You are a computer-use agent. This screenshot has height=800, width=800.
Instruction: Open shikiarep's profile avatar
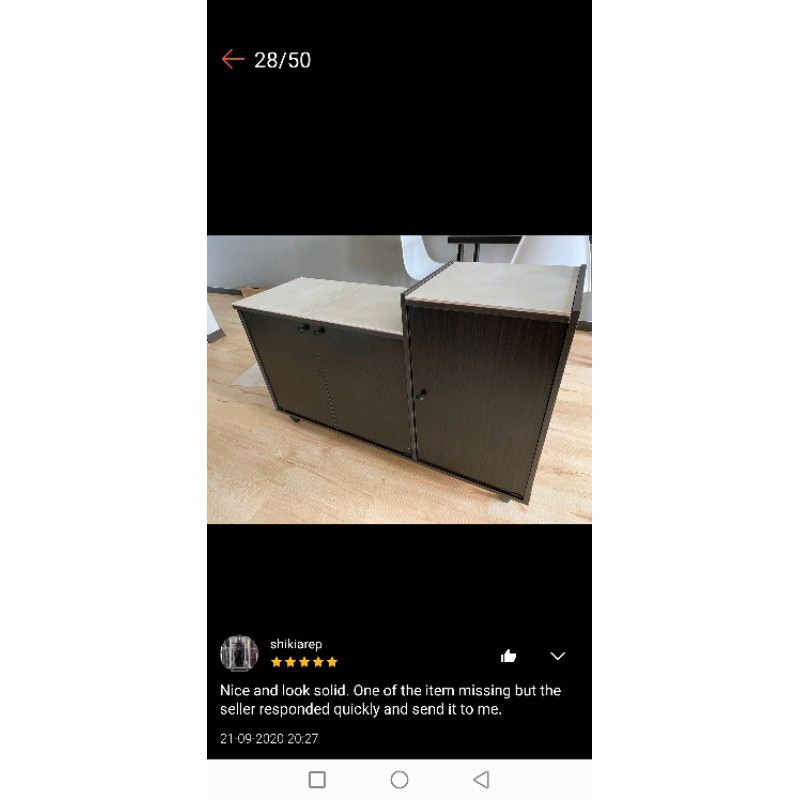[239, 653]
